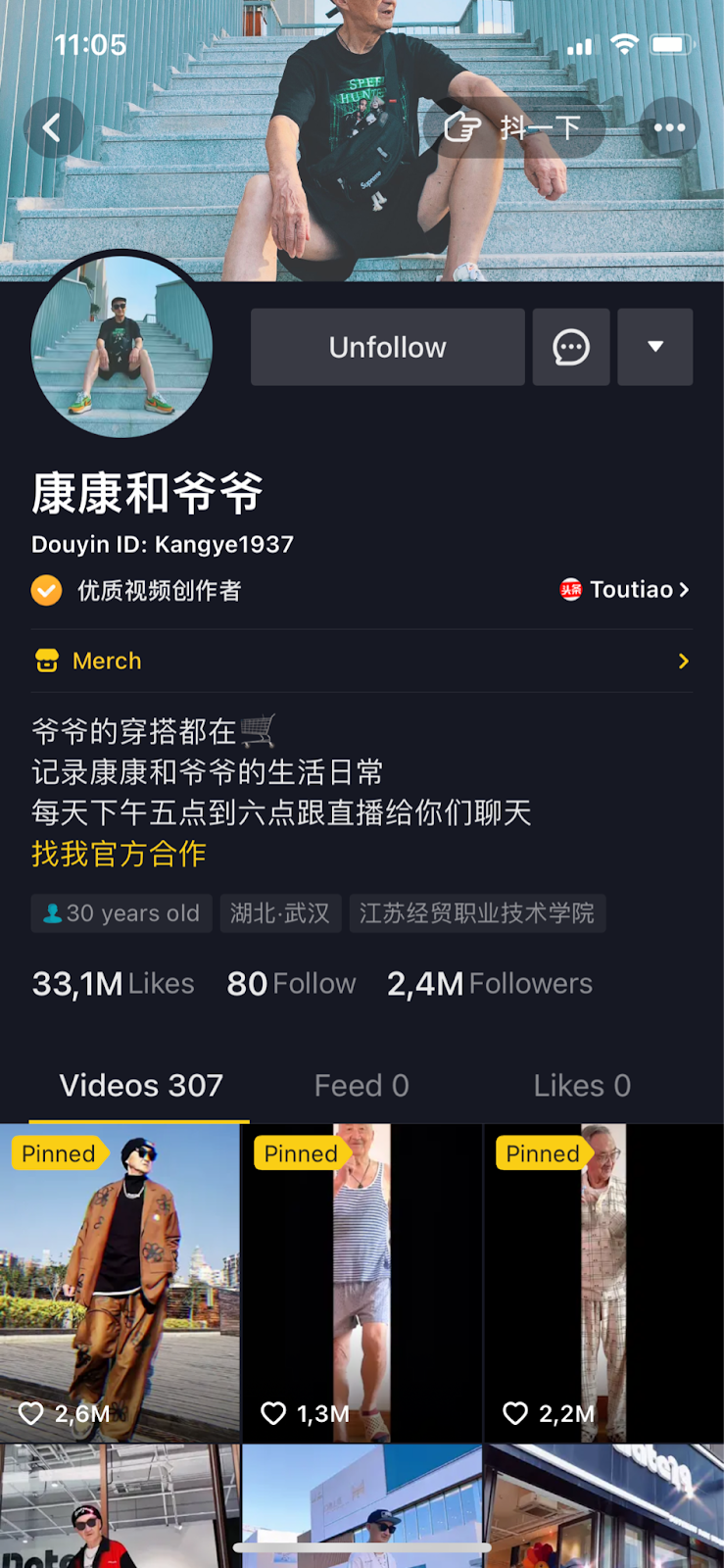
Task: Expand the dropdown arrow beside message icon
Action: point(655,347)
